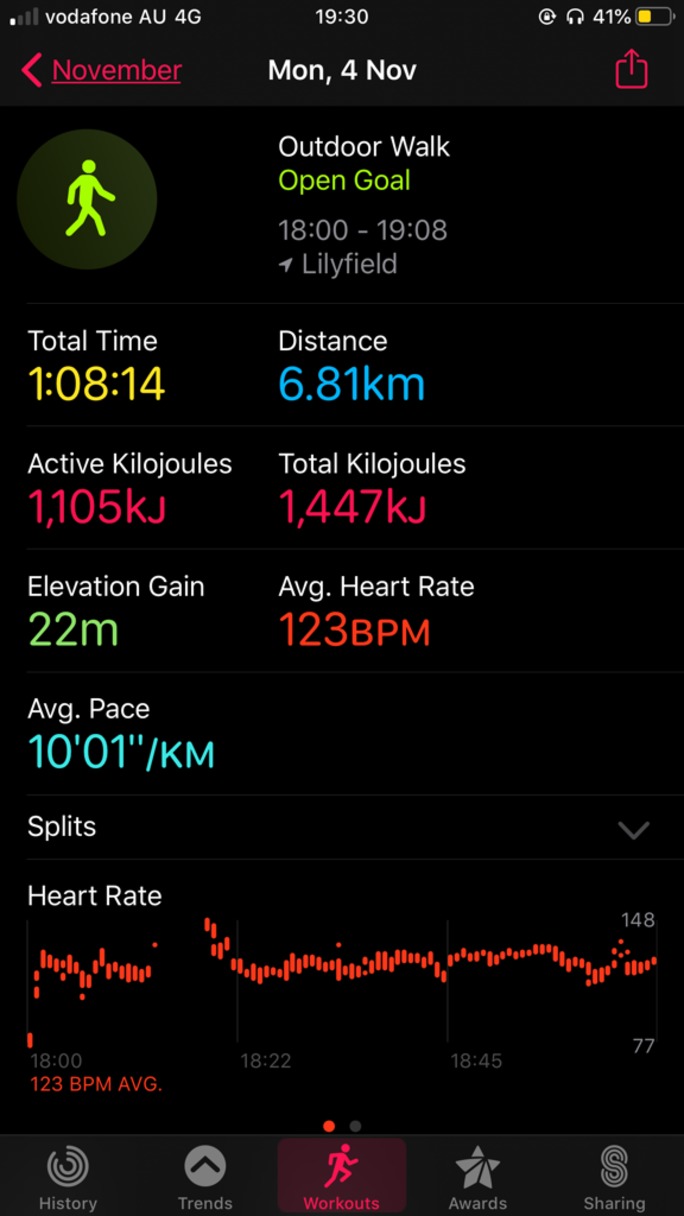
Task: Select the Workouts tab
Action: [x=342, y=1178]
